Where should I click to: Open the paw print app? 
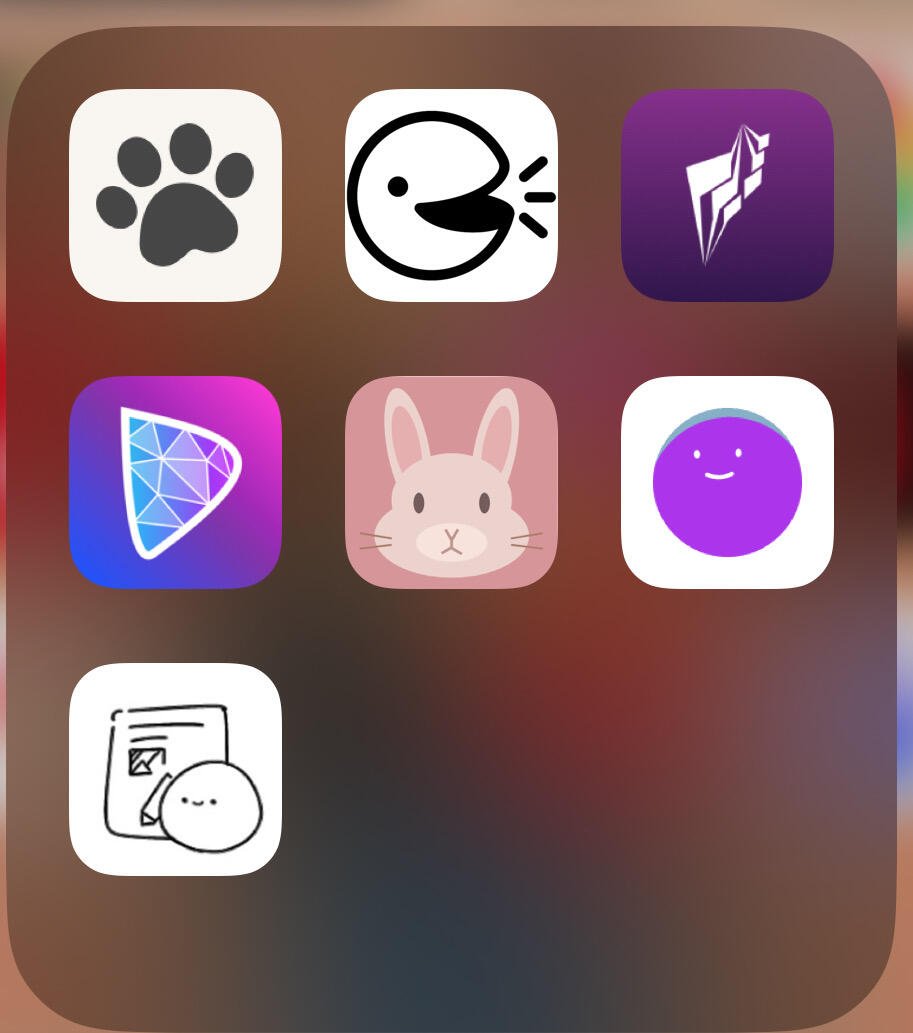(175, 195)
